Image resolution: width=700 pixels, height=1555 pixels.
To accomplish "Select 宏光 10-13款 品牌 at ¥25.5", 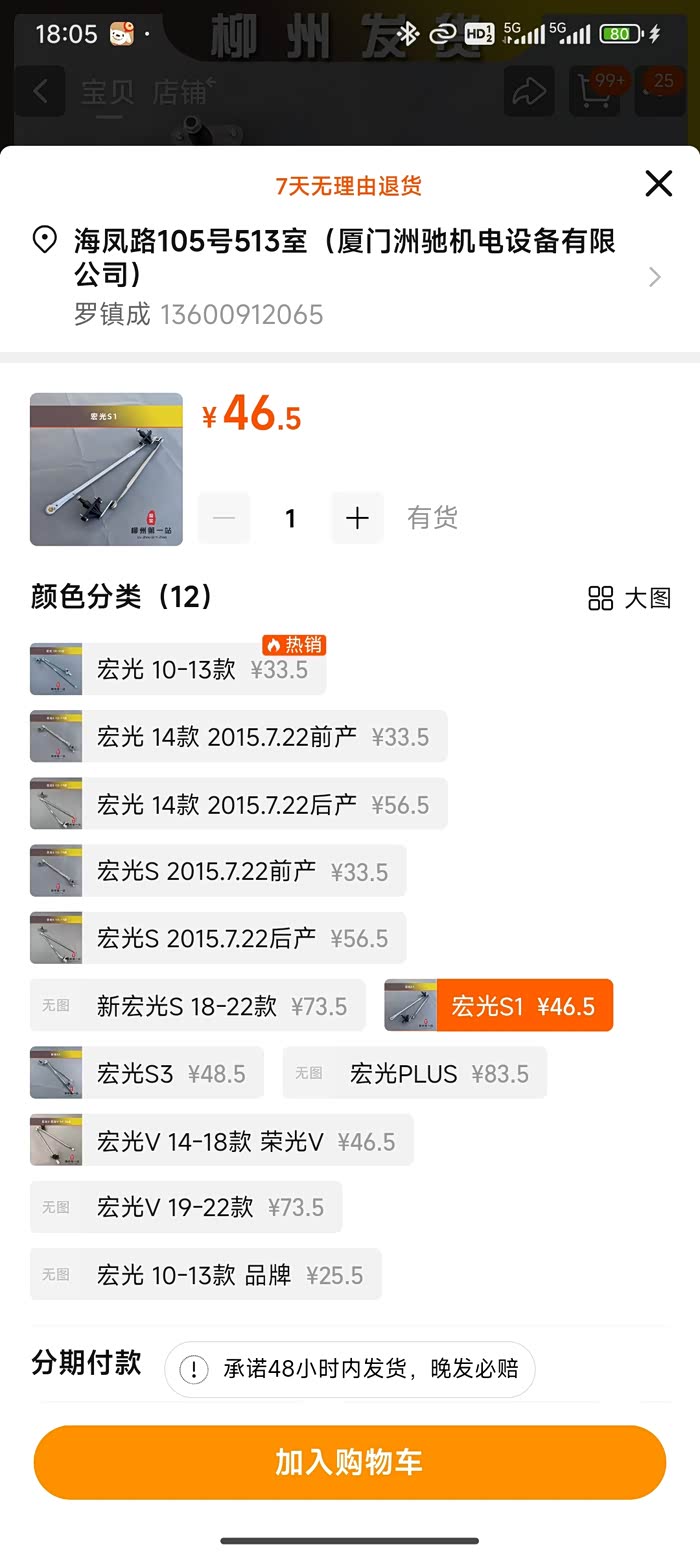I will pos(206,1275).
